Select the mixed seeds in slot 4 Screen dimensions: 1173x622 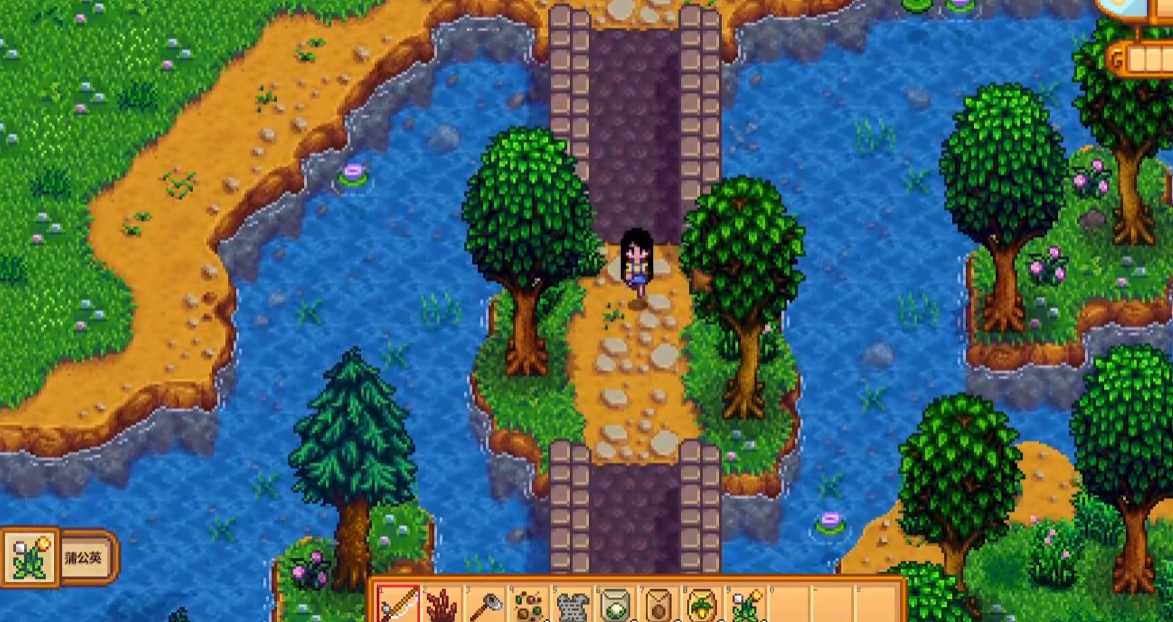tap(529, 604)
